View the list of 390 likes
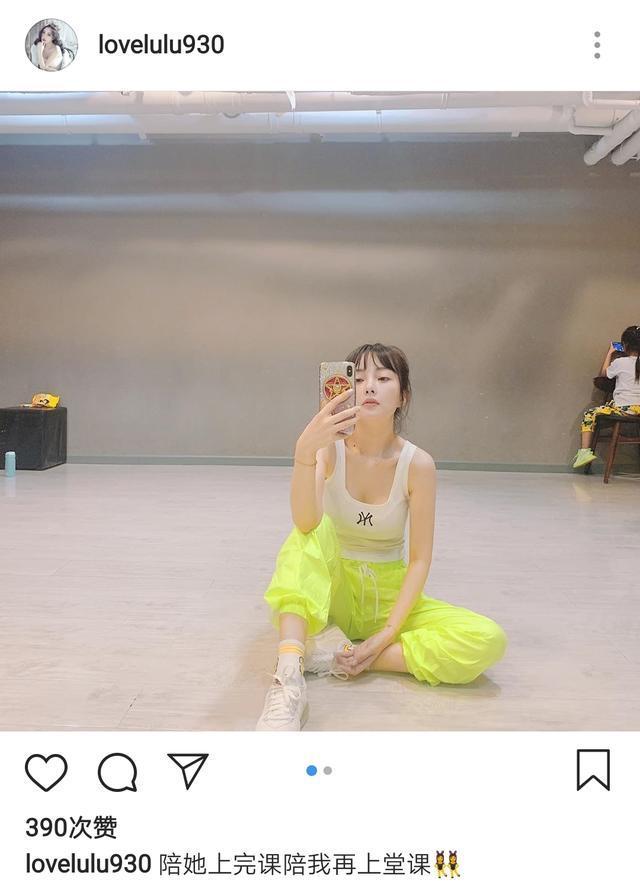The height and width of the screenshot is (885, 640). coord(71,827)
